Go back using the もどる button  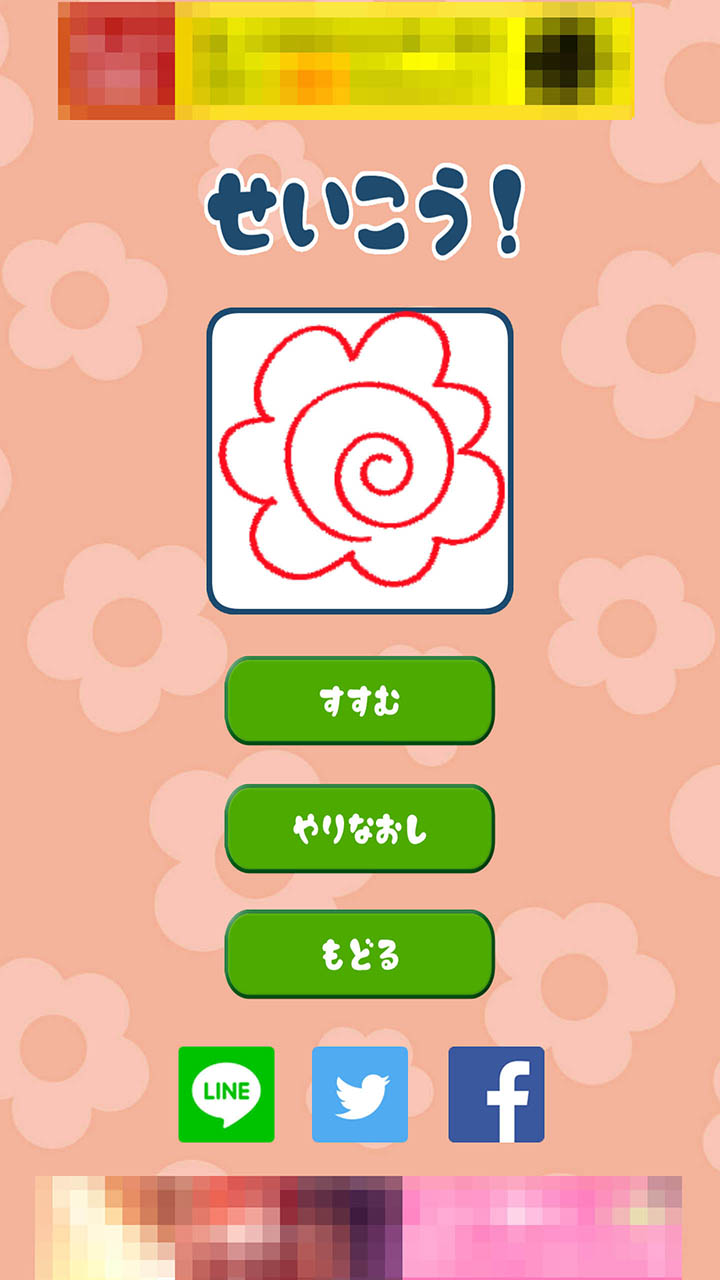360,954
